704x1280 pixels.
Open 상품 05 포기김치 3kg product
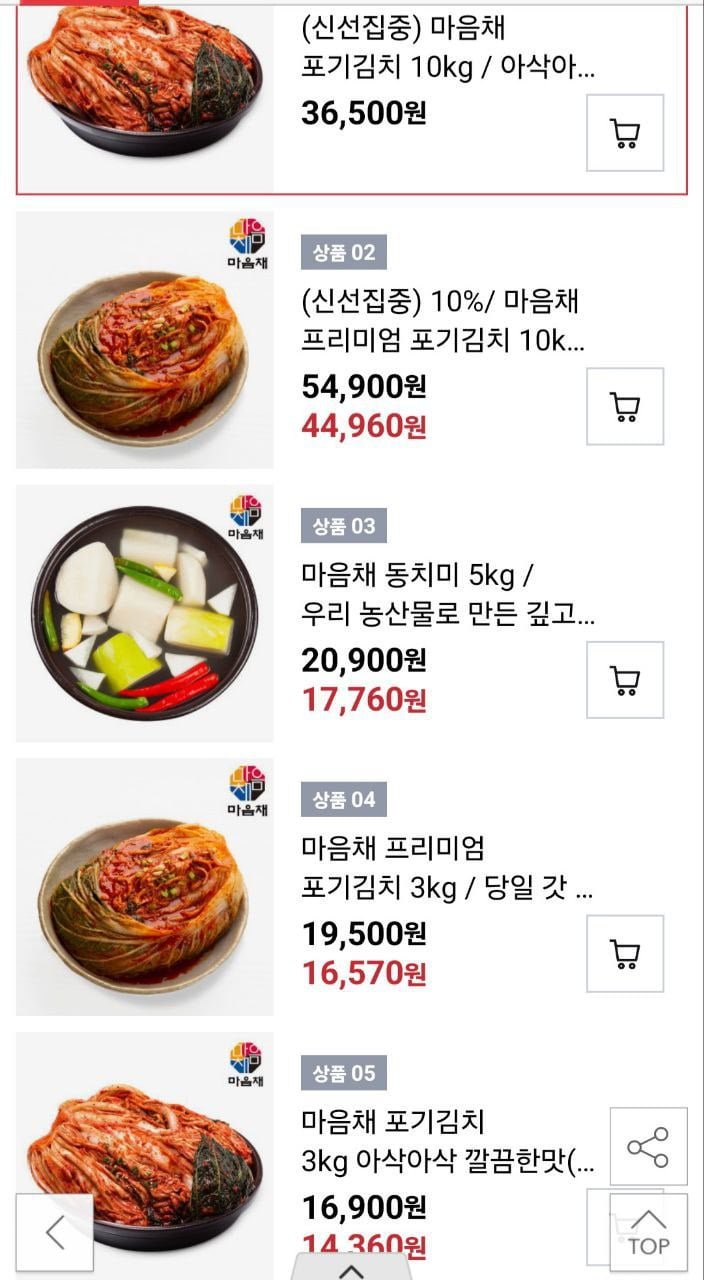pos(445,1141)
